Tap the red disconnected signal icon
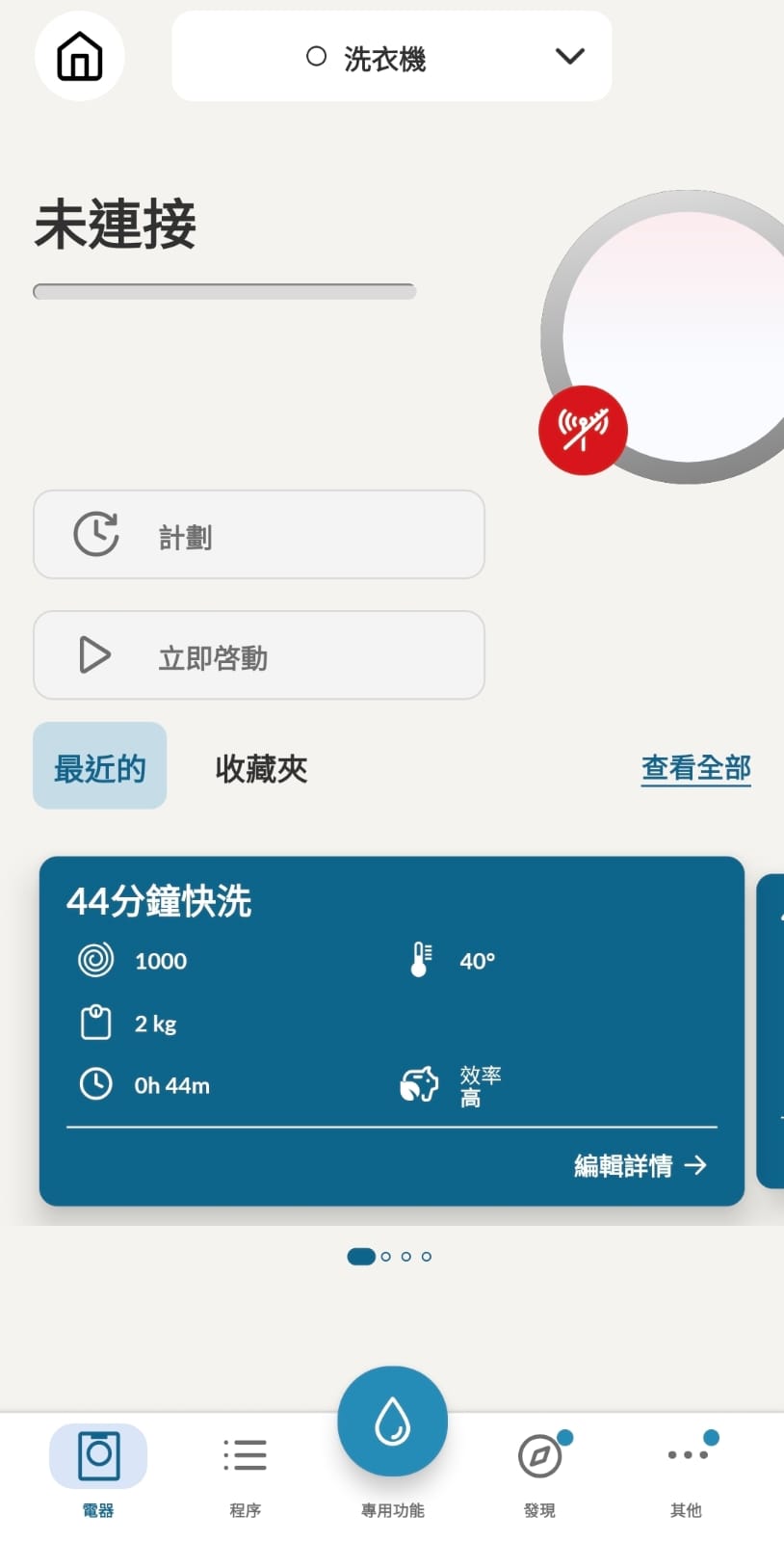784x1542 pixels. [x=583, y=430]
